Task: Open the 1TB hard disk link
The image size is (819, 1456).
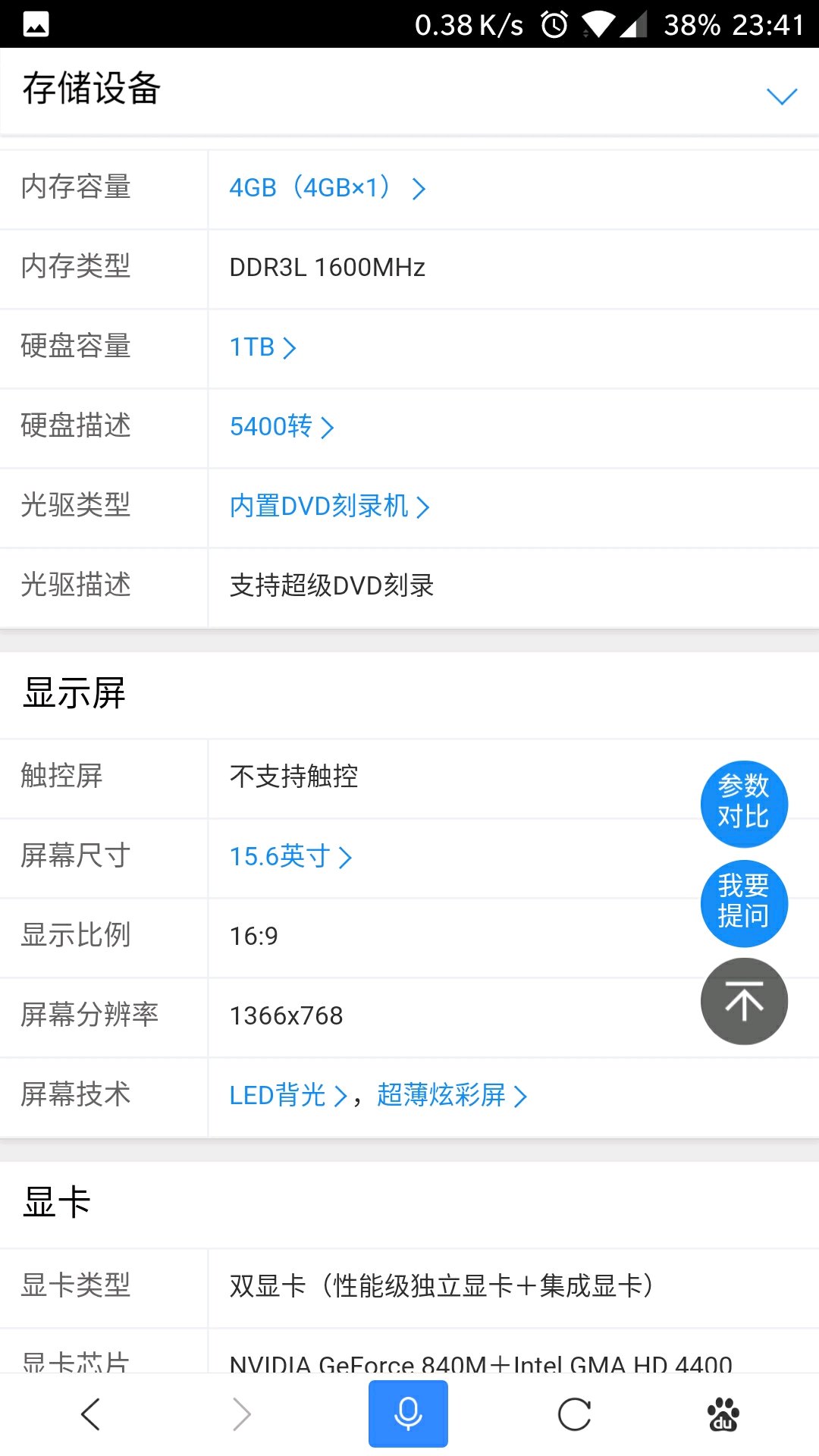Action: tap(262, 347)
